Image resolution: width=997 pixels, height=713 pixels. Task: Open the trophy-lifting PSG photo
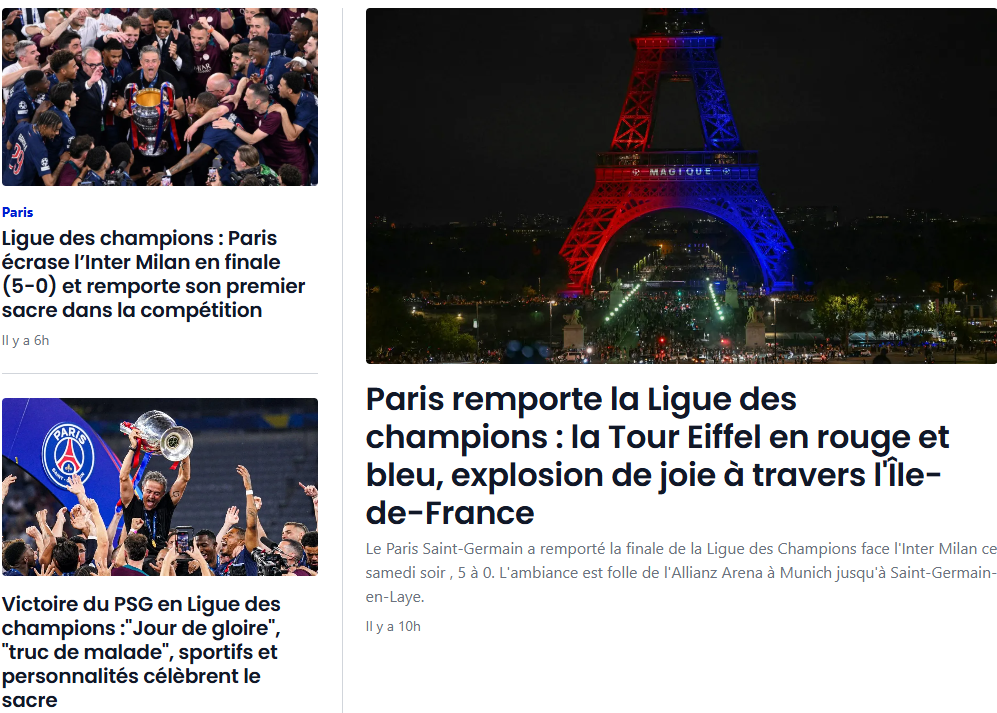click(x=160, y=487)
